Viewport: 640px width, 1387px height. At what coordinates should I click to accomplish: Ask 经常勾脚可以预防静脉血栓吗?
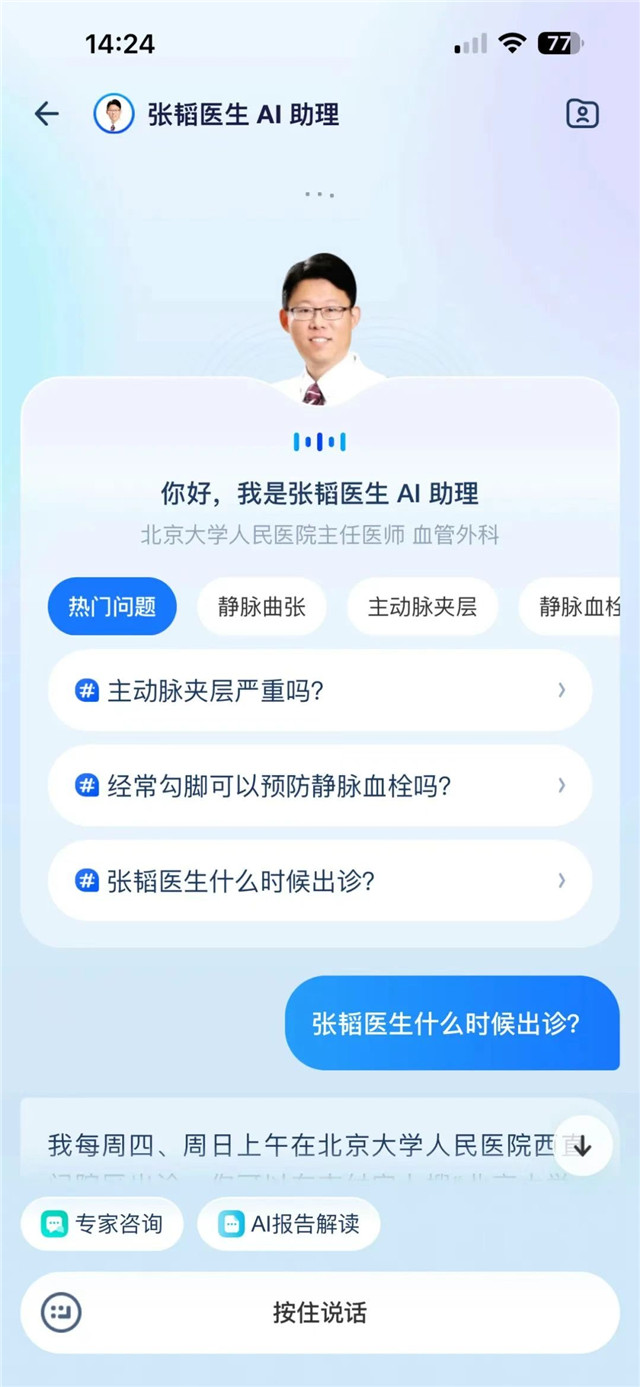tap(320, 786)
